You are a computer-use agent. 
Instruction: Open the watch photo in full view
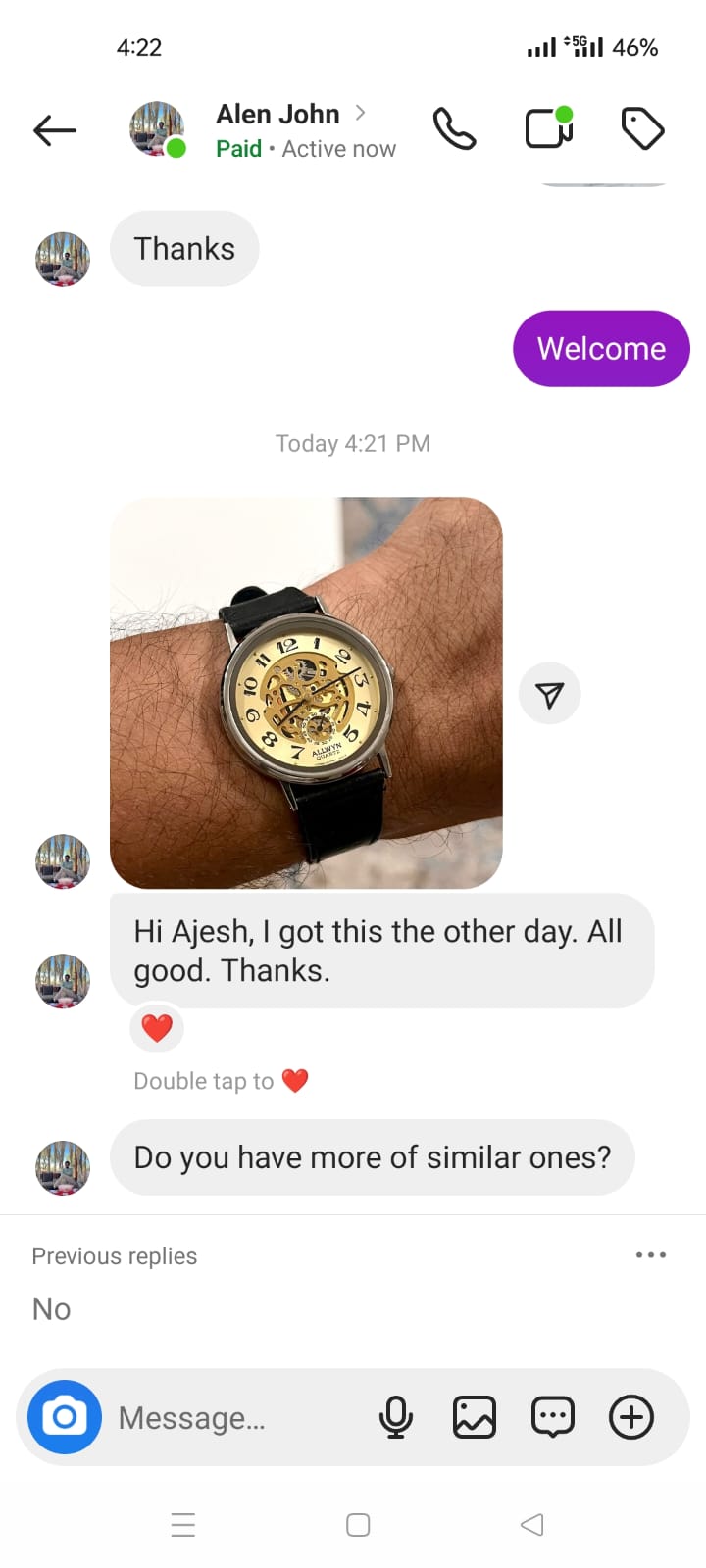point(306,693)
